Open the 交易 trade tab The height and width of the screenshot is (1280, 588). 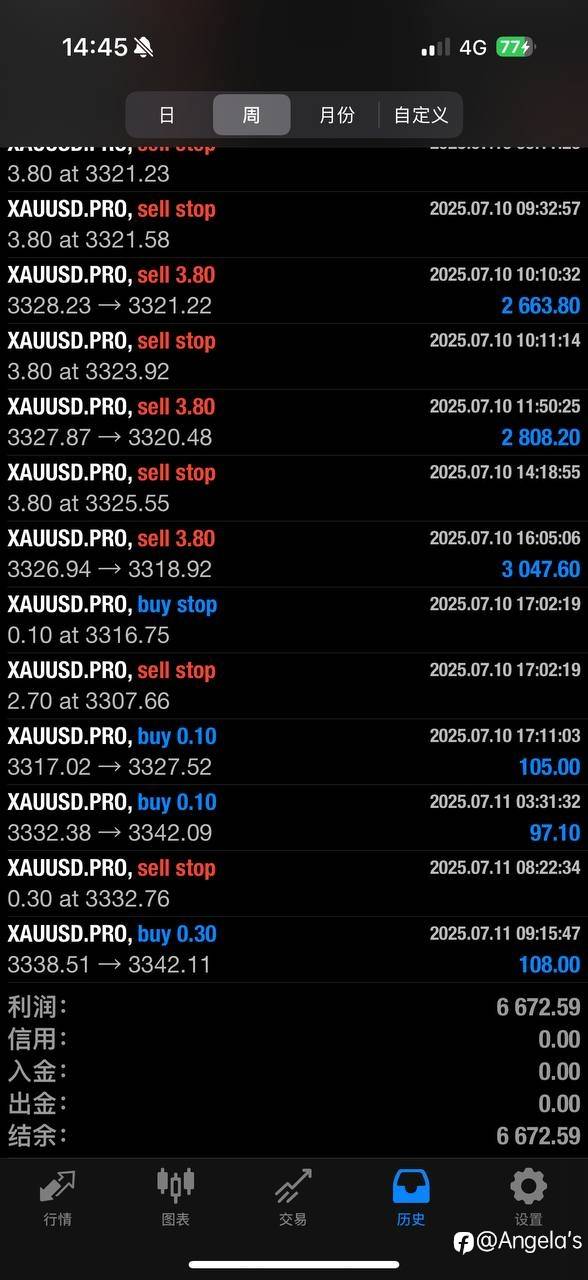coord(293,1197)
